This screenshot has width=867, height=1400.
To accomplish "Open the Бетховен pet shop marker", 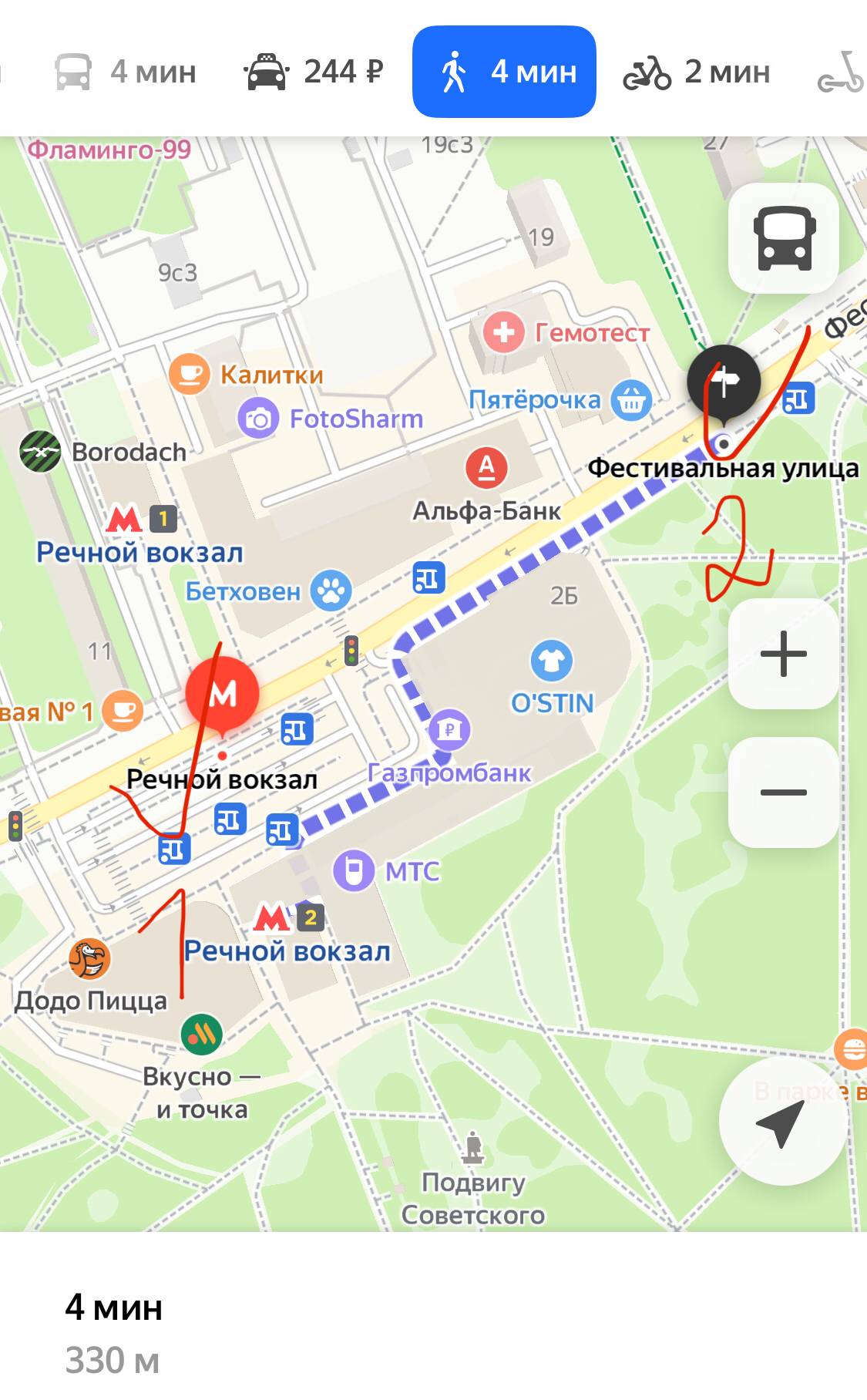I will 331,591.
